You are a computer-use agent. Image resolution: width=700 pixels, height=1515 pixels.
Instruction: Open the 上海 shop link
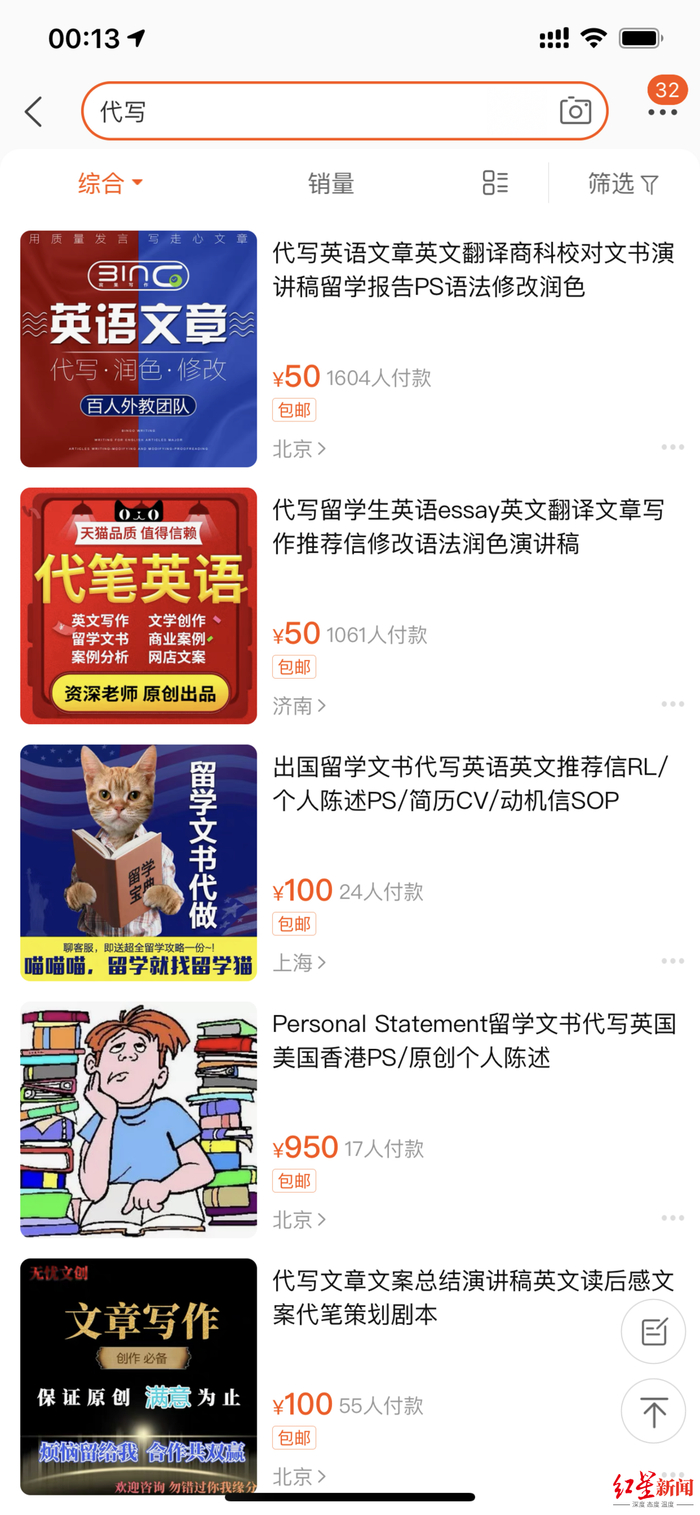click(x=299, y=963)
